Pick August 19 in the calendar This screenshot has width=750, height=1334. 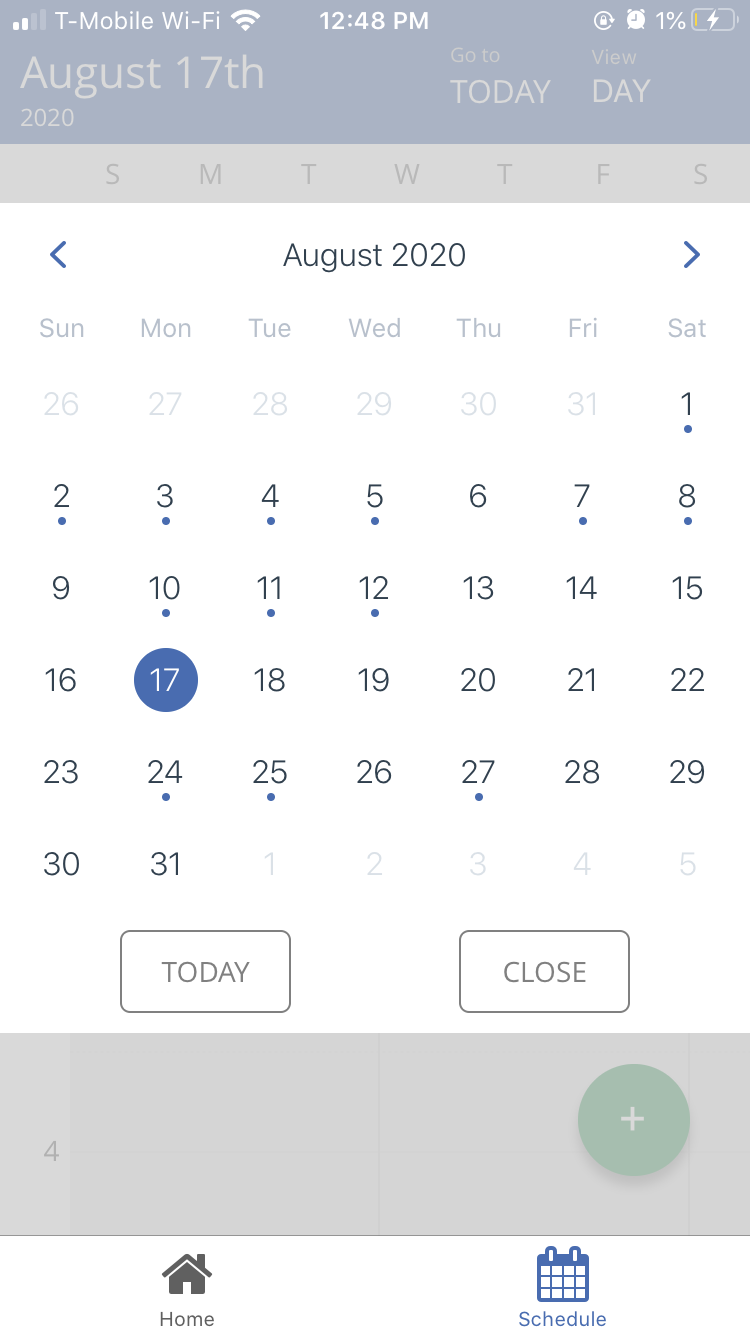pos(374,680)
